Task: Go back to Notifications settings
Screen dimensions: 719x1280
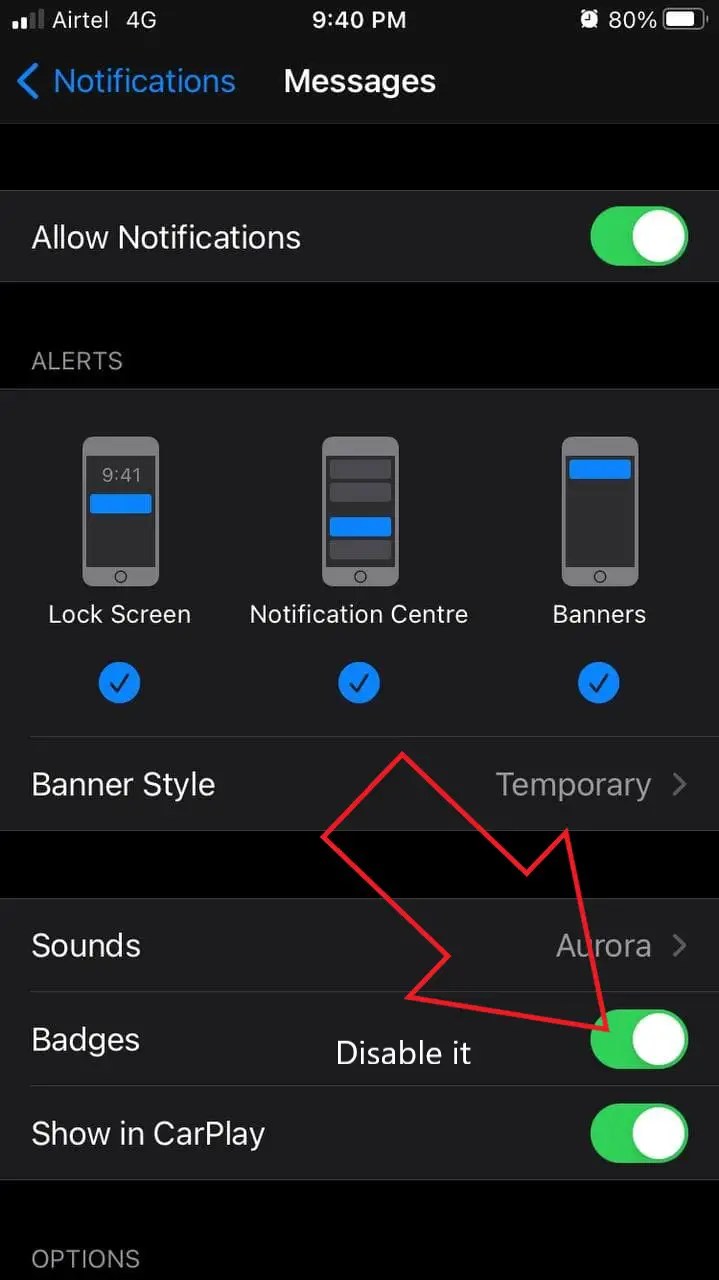Action: tap(126, 81)
